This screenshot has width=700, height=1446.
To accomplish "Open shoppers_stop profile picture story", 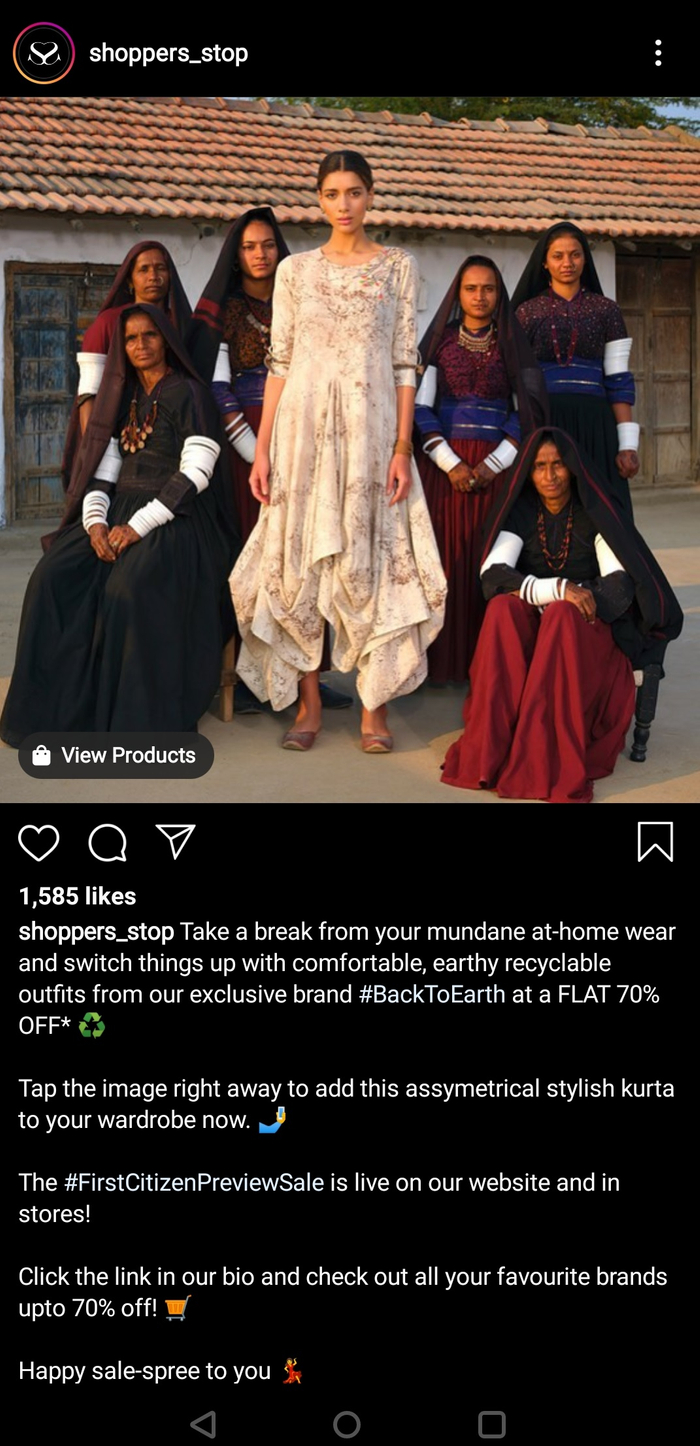I will tap(44, 53).
